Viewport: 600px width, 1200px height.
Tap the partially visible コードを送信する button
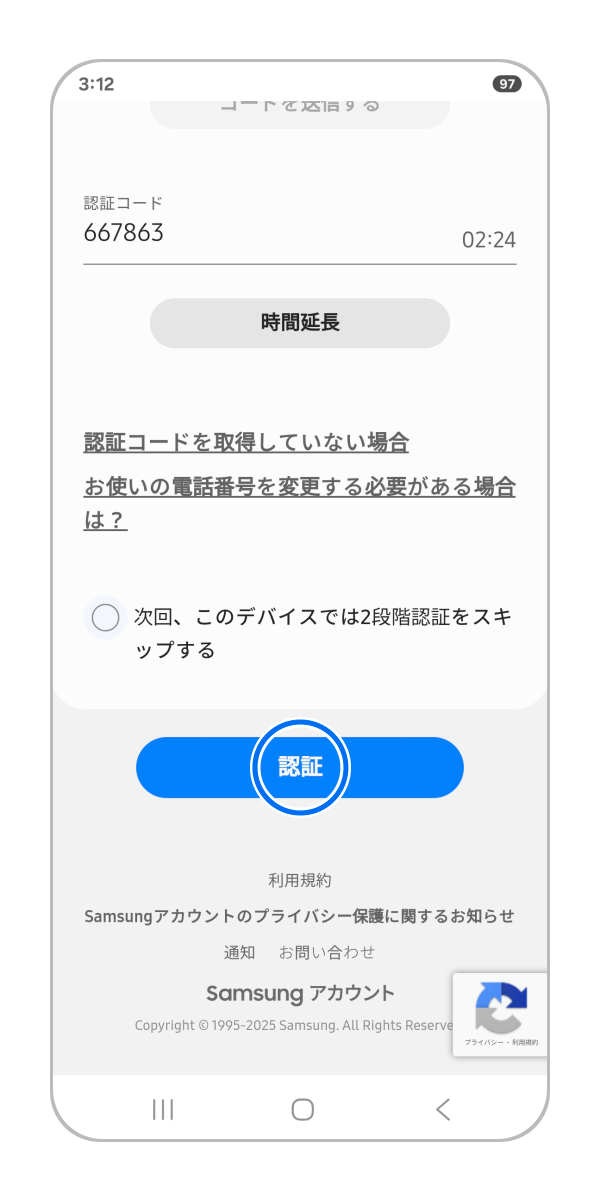pos(300,108)
